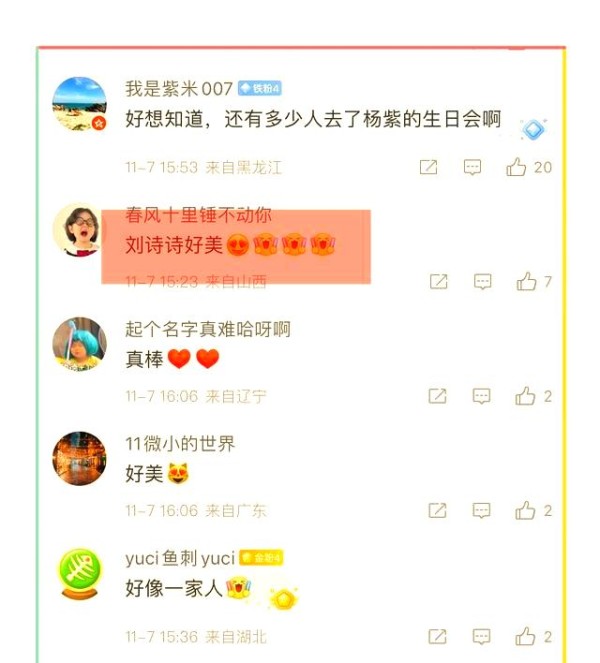Reply to 11微小的世界's comment
This screenshot has height=663, width=600.
point(482,510)
